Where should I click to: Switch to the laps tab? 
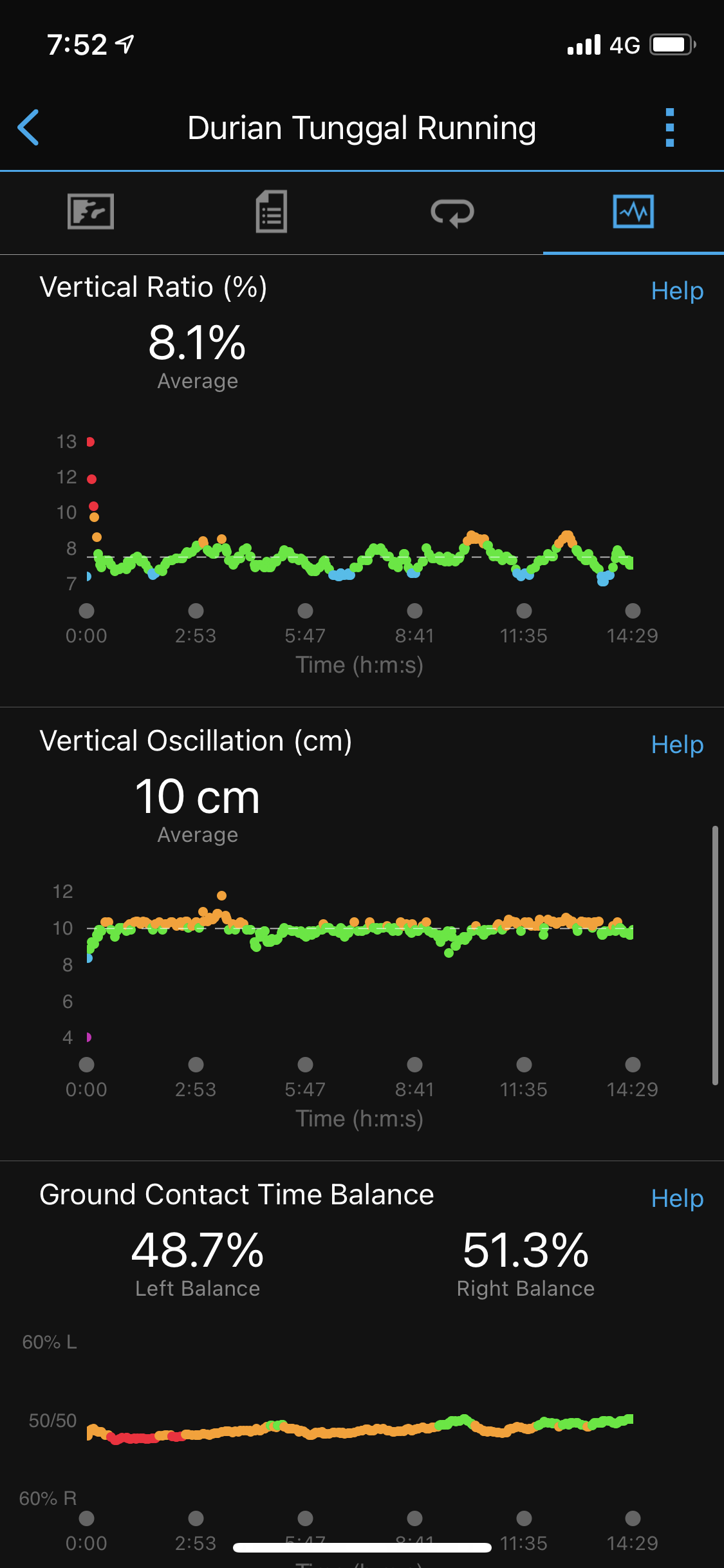click(452, 212)
